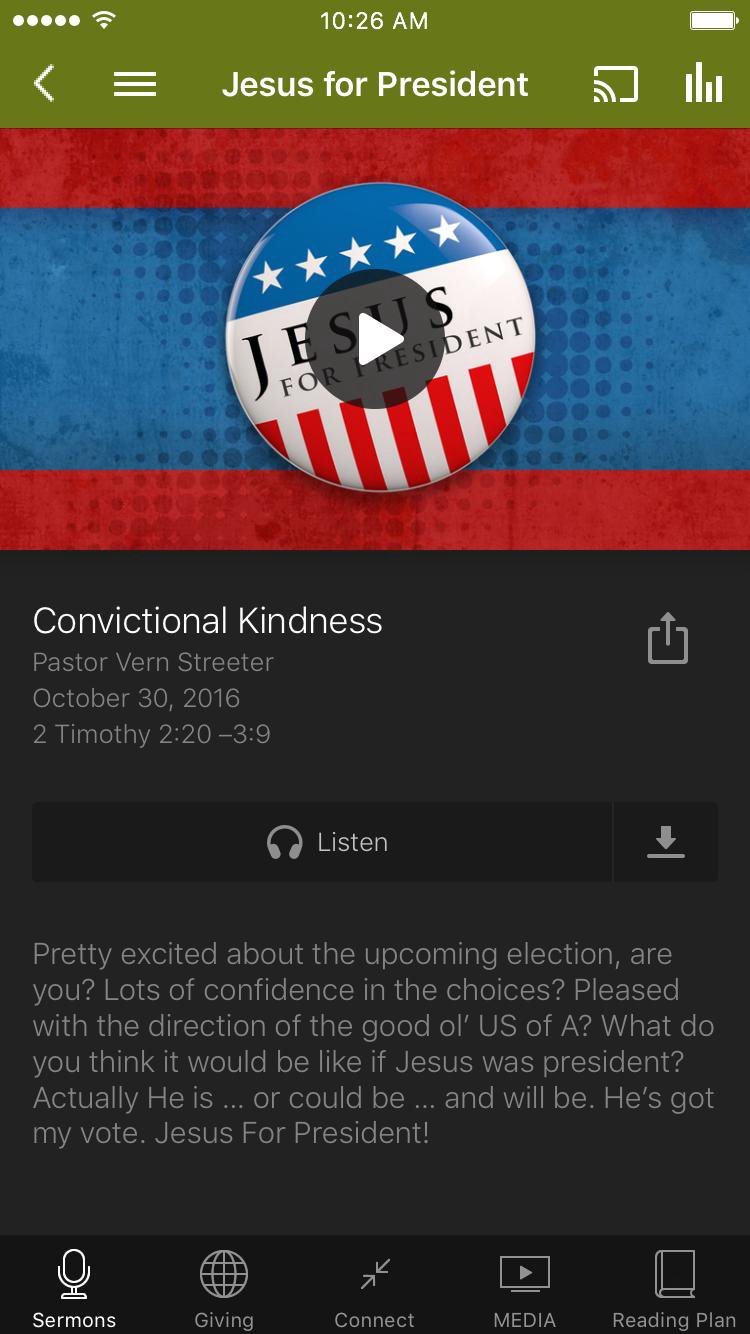750x1334 pixels.
Task: Tap the cast to screen icon
Action: [x=615, y=84]
